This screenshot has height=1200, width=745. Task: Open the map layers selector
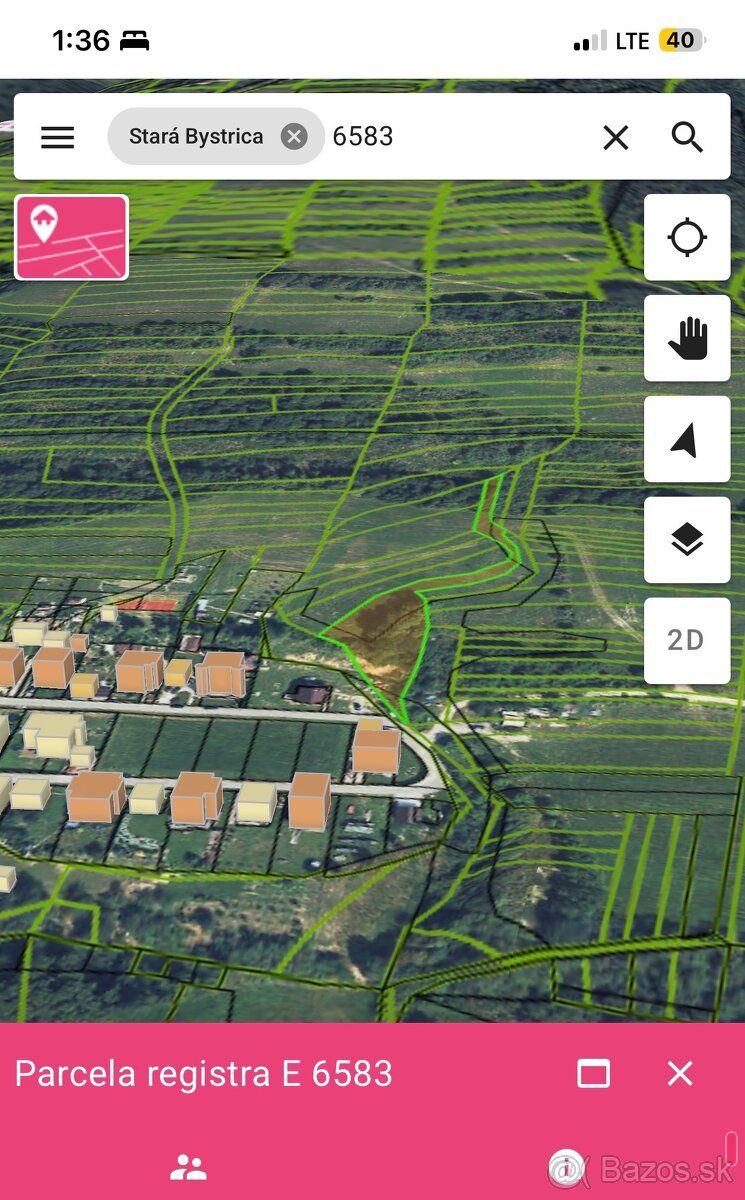point(687,540)
